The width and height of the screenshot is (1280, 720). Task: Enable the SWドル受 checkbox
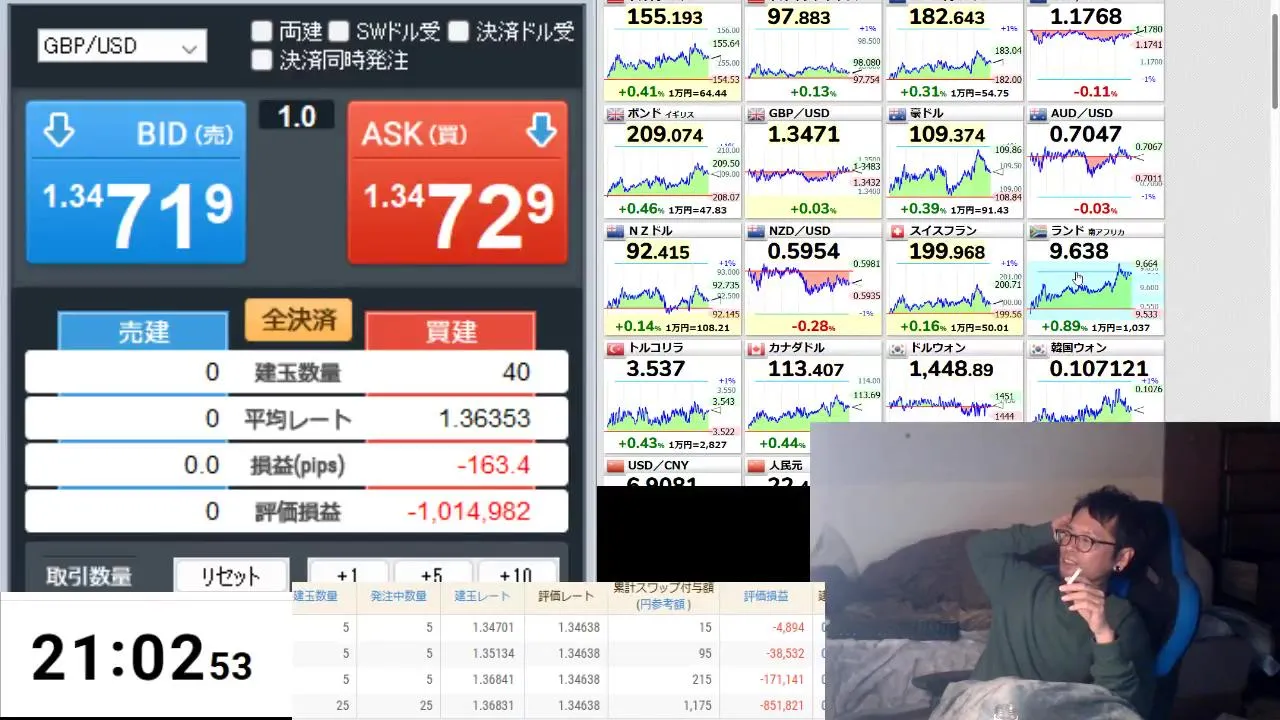pos(340,32)
